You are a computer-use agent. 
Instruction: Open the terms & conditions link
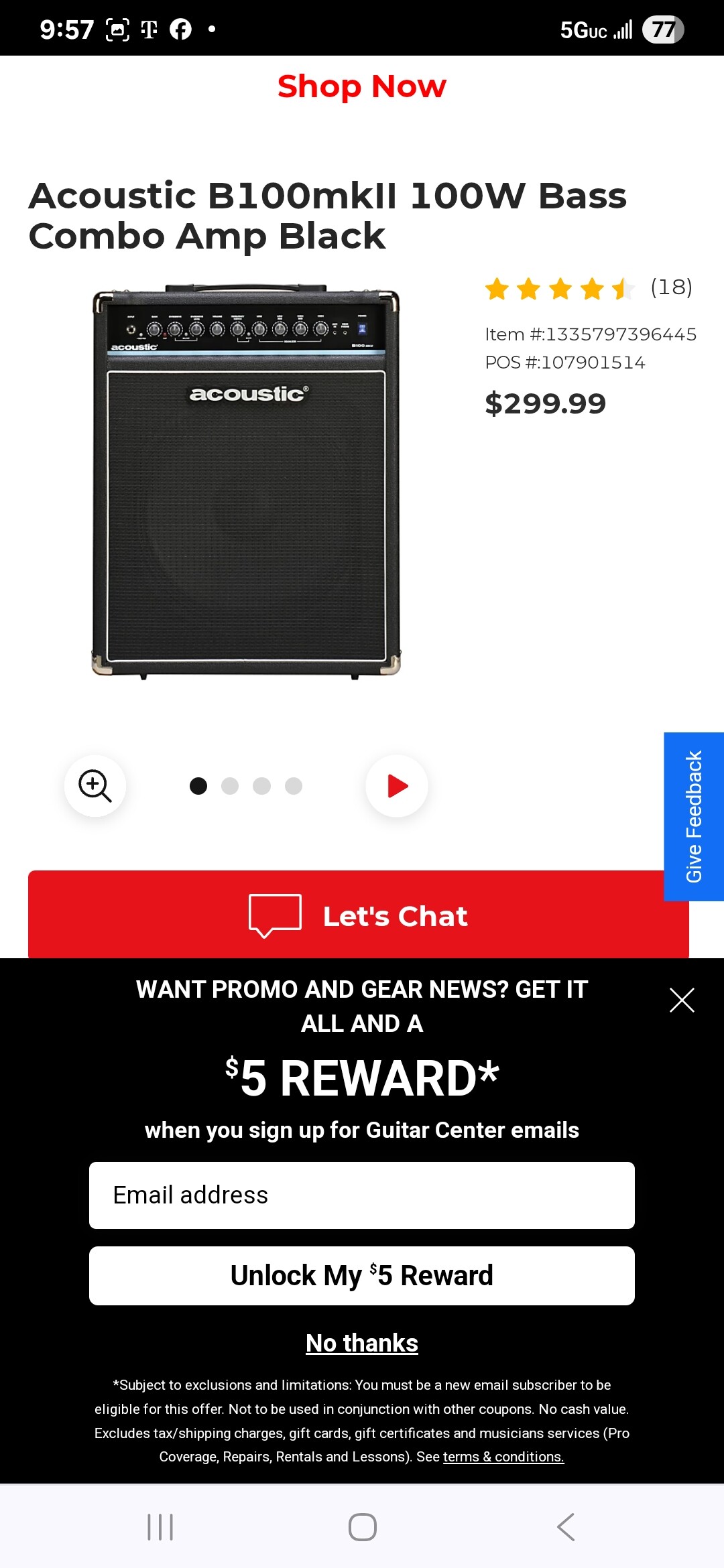503,1457
